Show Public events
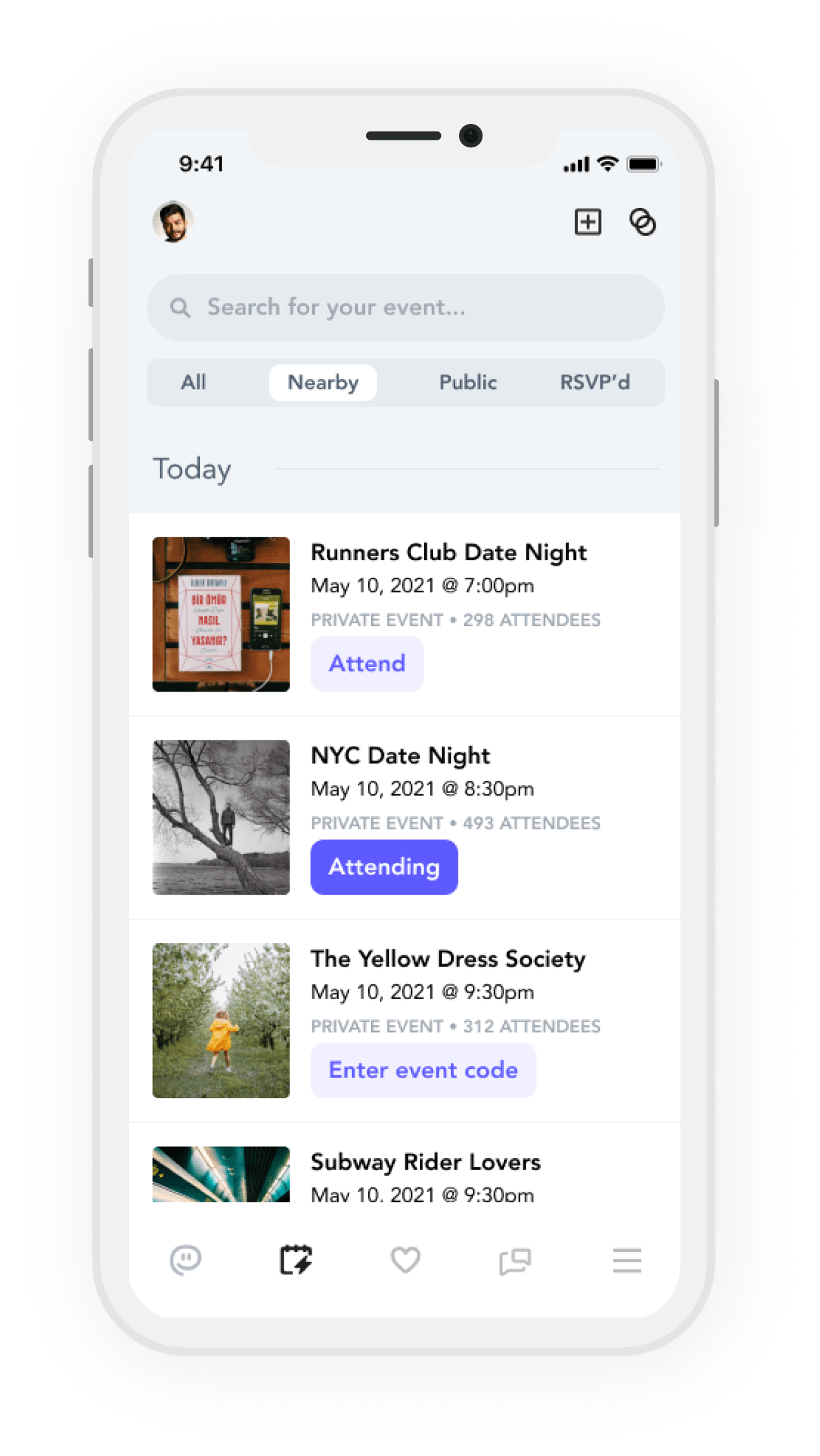 [468, 382]
